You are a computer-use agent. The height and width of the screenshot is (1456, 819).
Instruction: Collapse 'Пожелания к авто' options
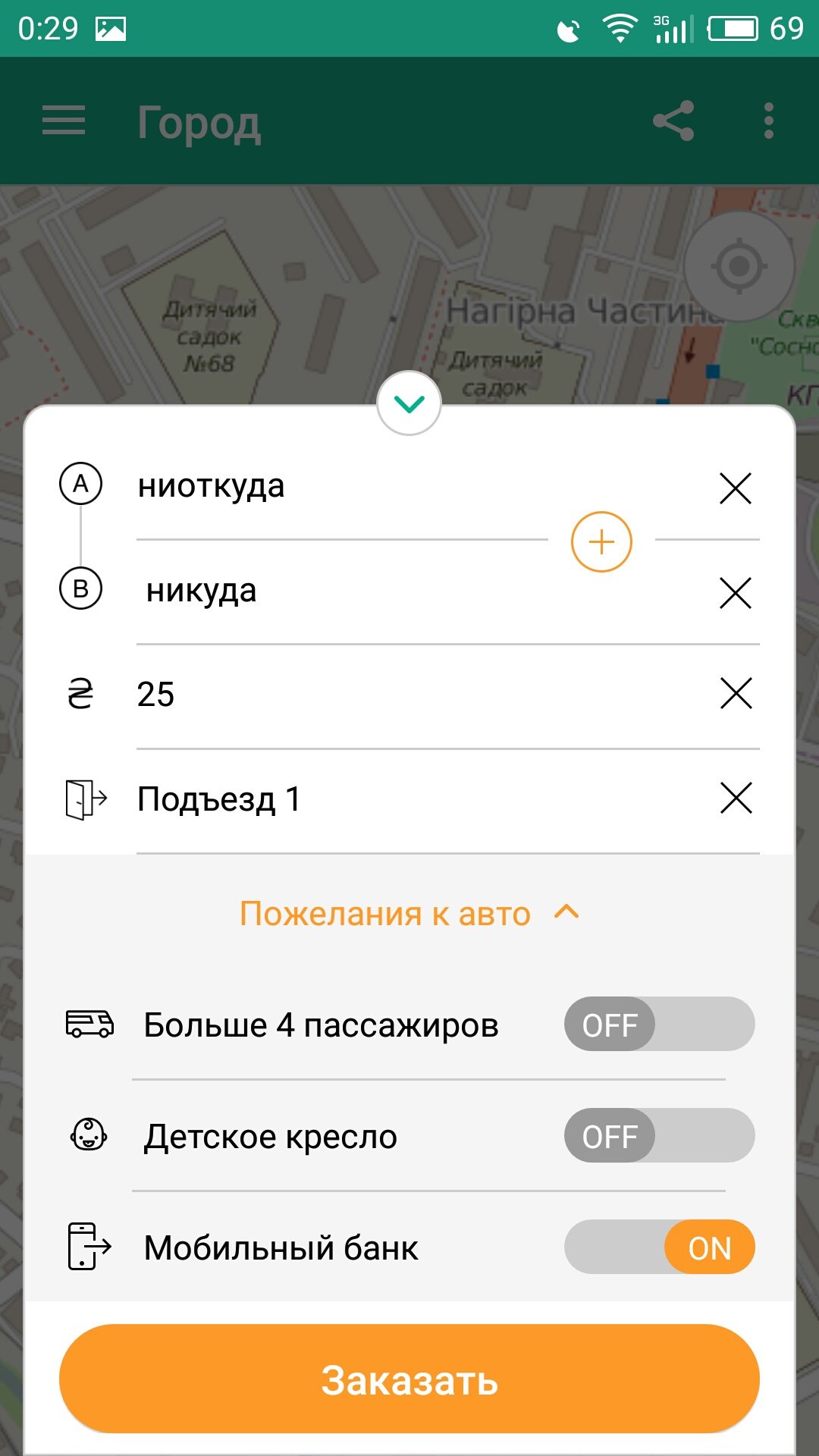[x=409, y=914]
